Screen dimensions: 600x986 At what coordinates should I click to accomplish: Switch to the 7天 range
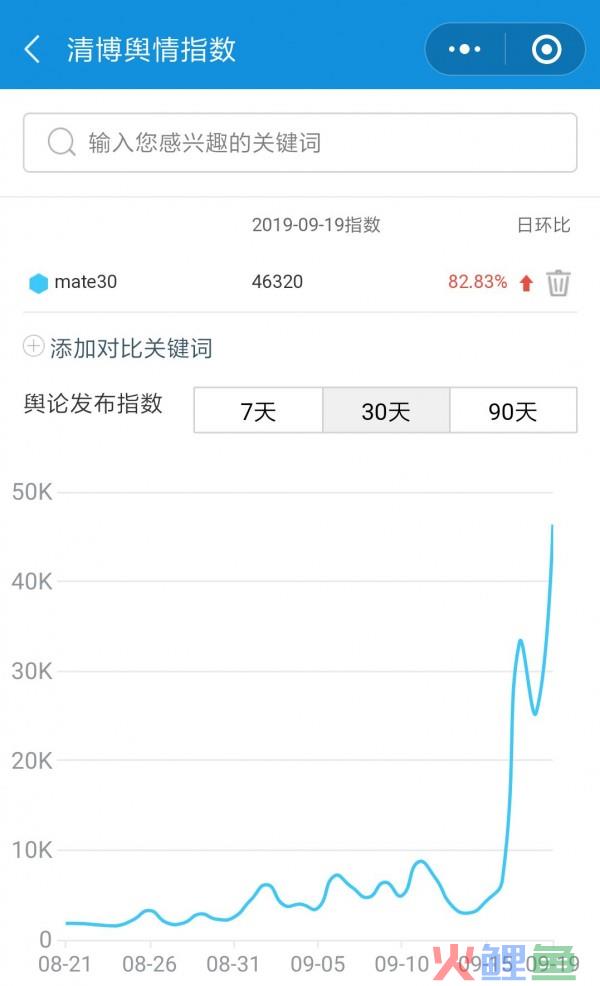point(258,411)
